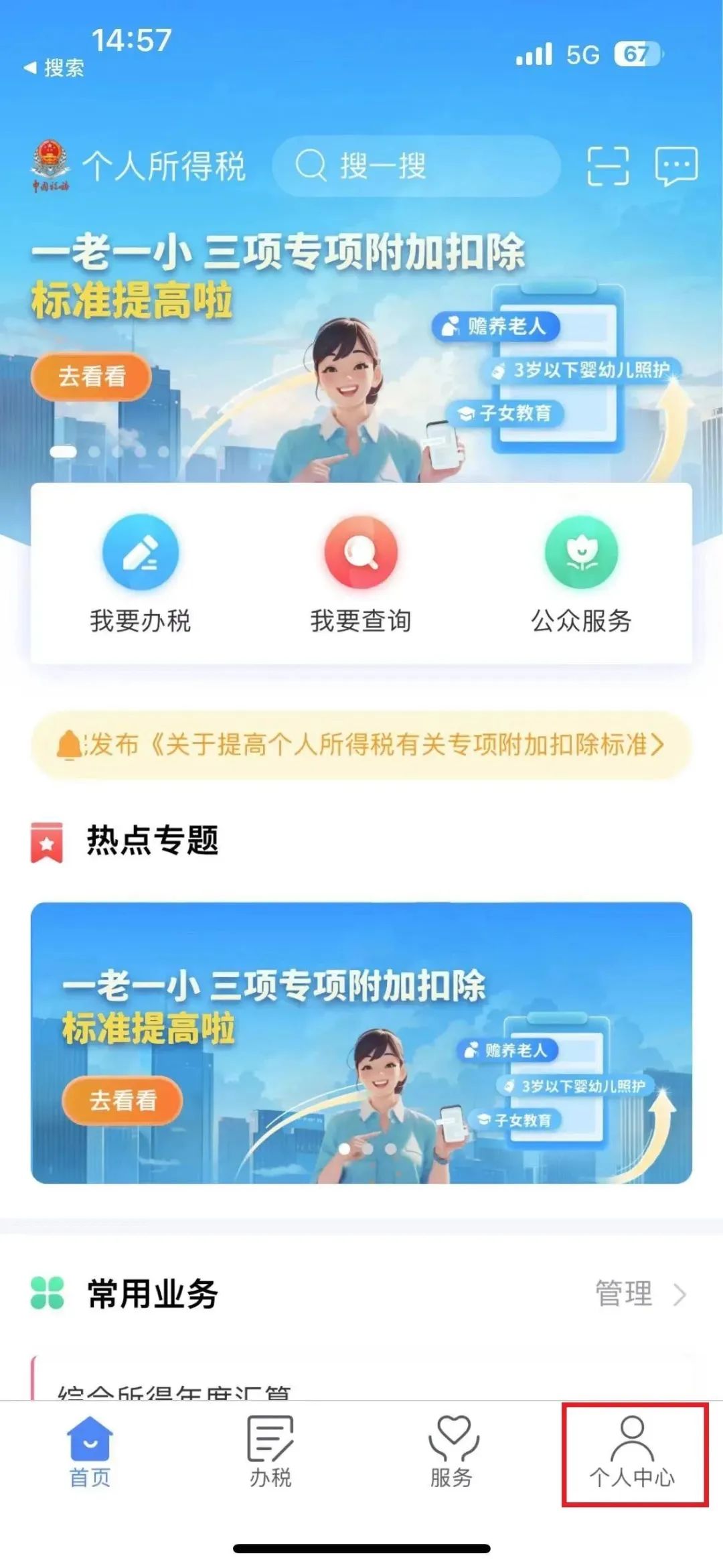Open the messages chat bubble icon
The width and height of the screenshot is (723, 1568).
coord(676,166)
